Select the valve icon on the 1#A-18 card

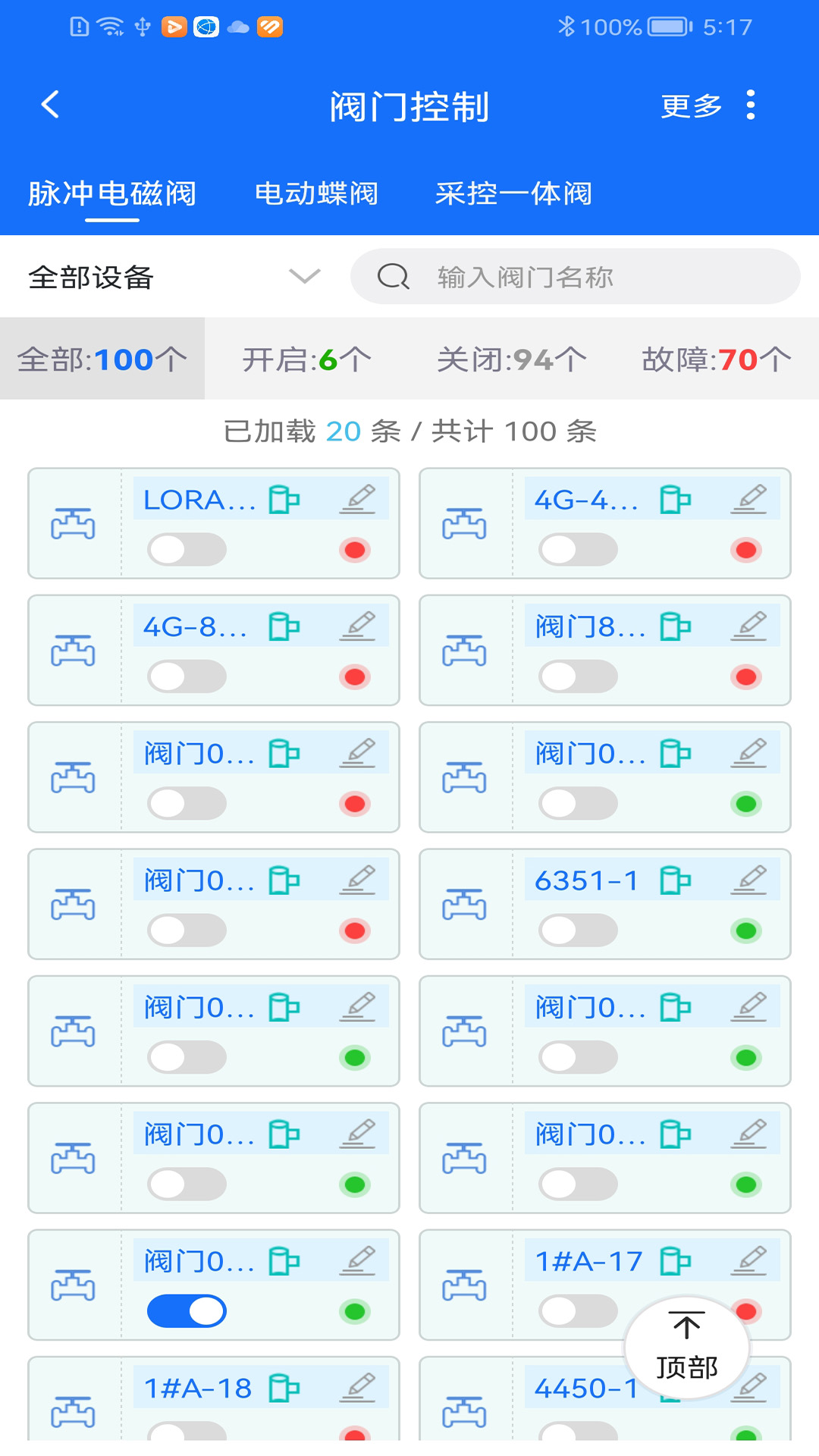coord(75,1410)
